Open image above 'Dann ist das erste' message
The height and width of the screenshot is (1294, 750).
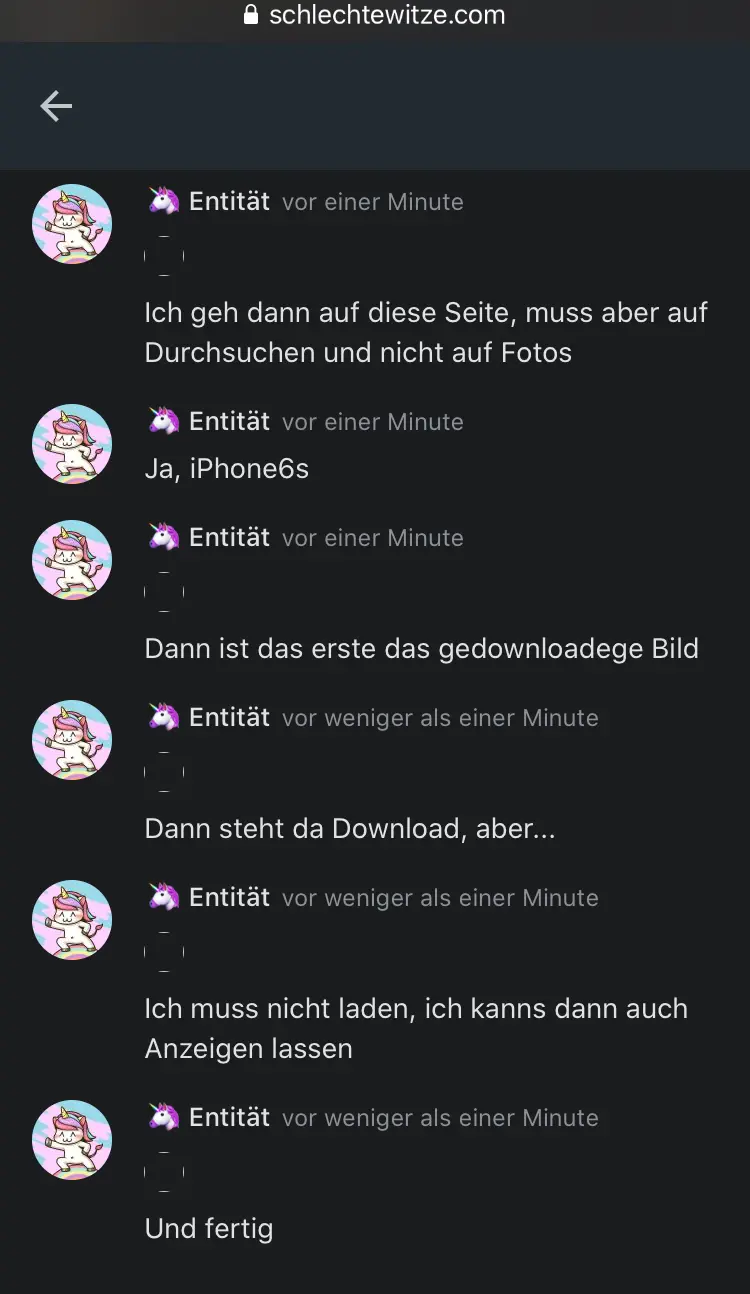pyautogui.click(x=164, y=592)
